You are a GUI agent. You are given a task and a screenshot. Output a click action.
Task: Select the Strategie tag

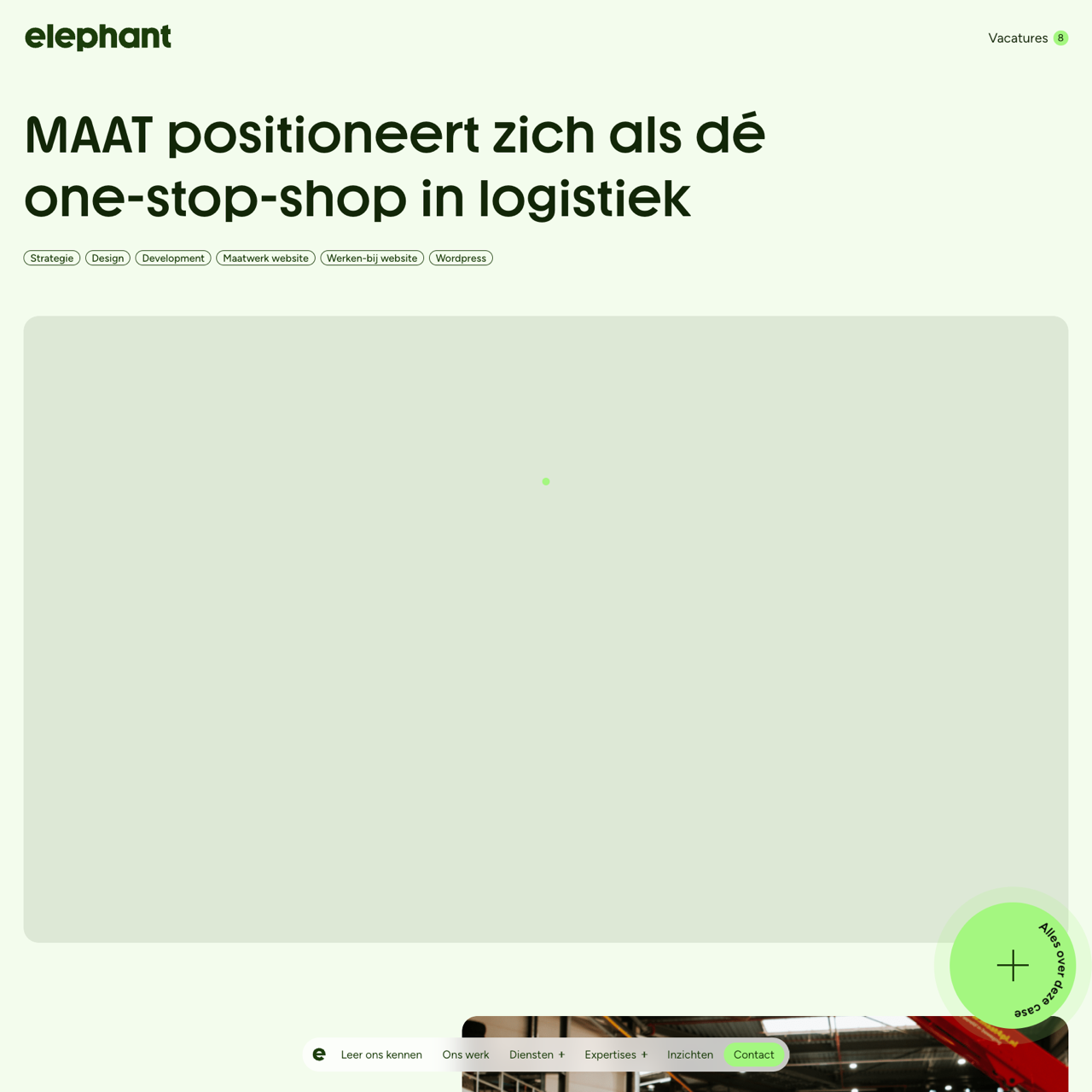click(52, 258)
